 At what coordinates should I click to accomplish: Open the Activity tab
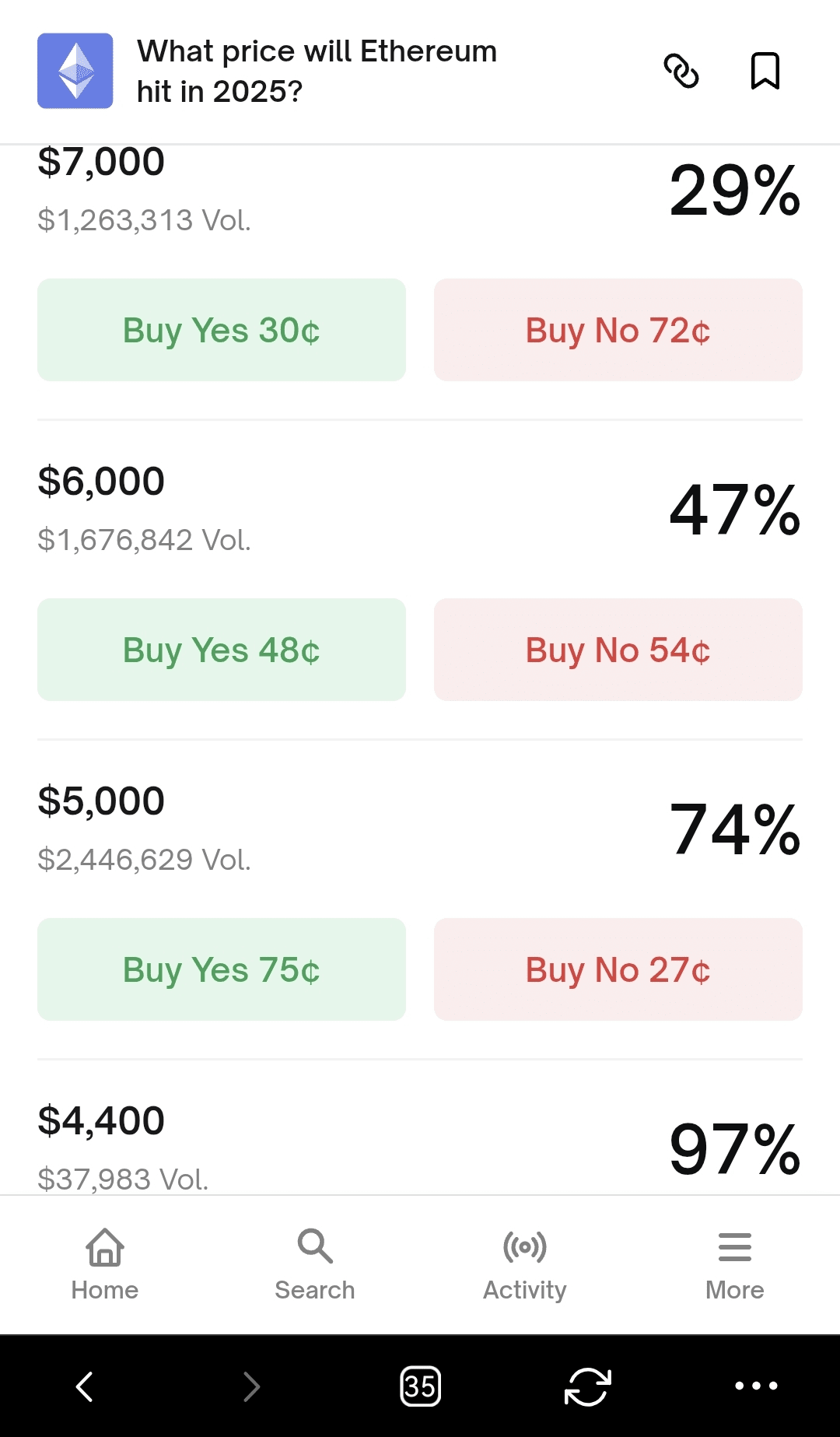click(525, 1264)
